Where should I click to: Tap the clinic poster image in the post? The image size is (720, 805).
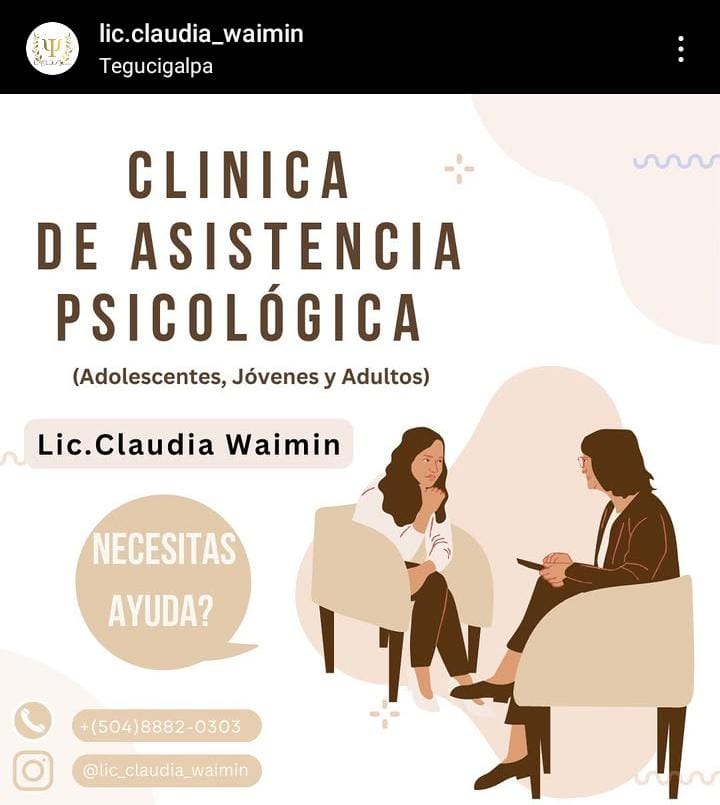(x=360, y=450)
